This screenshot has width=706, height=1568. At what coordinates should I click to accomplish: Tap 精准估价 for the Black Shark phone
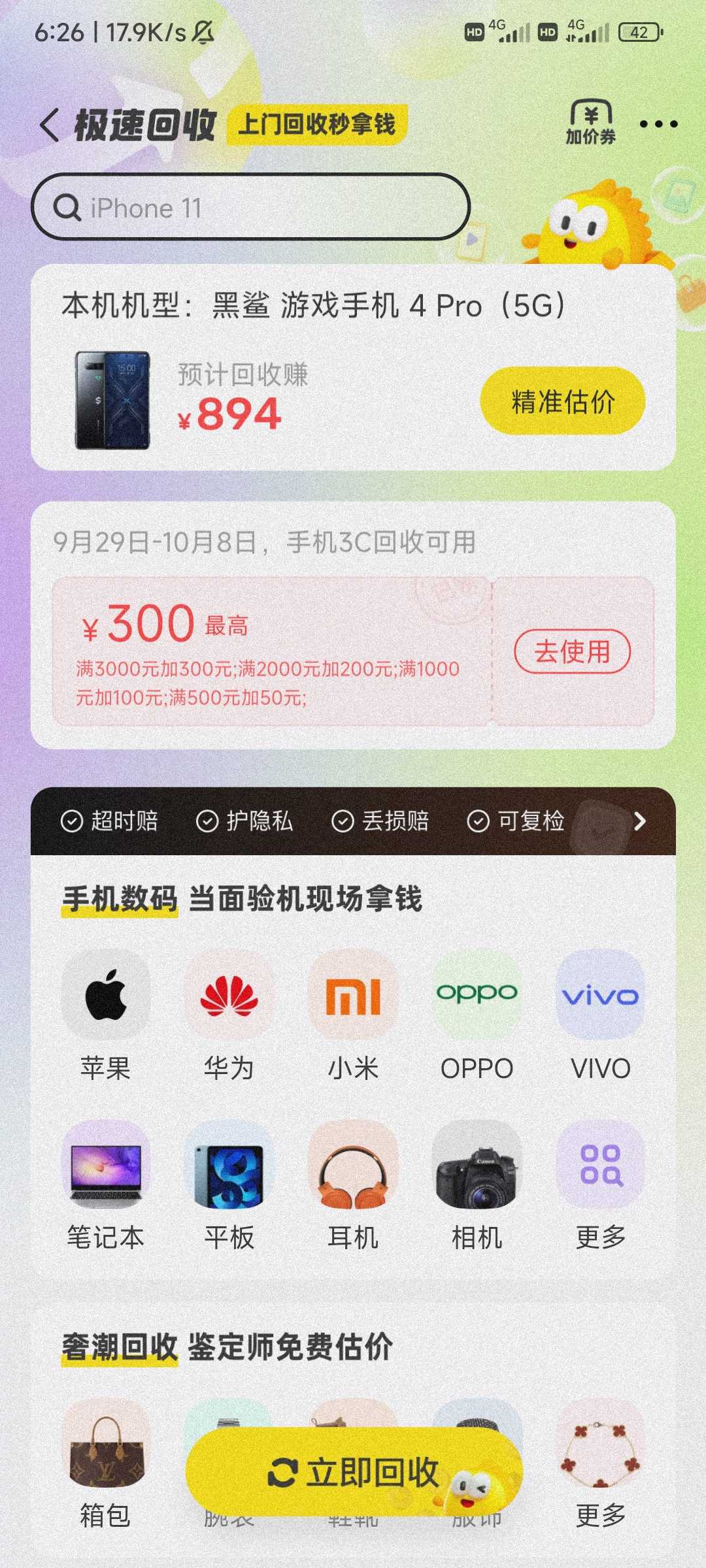(x=562, y=401)
